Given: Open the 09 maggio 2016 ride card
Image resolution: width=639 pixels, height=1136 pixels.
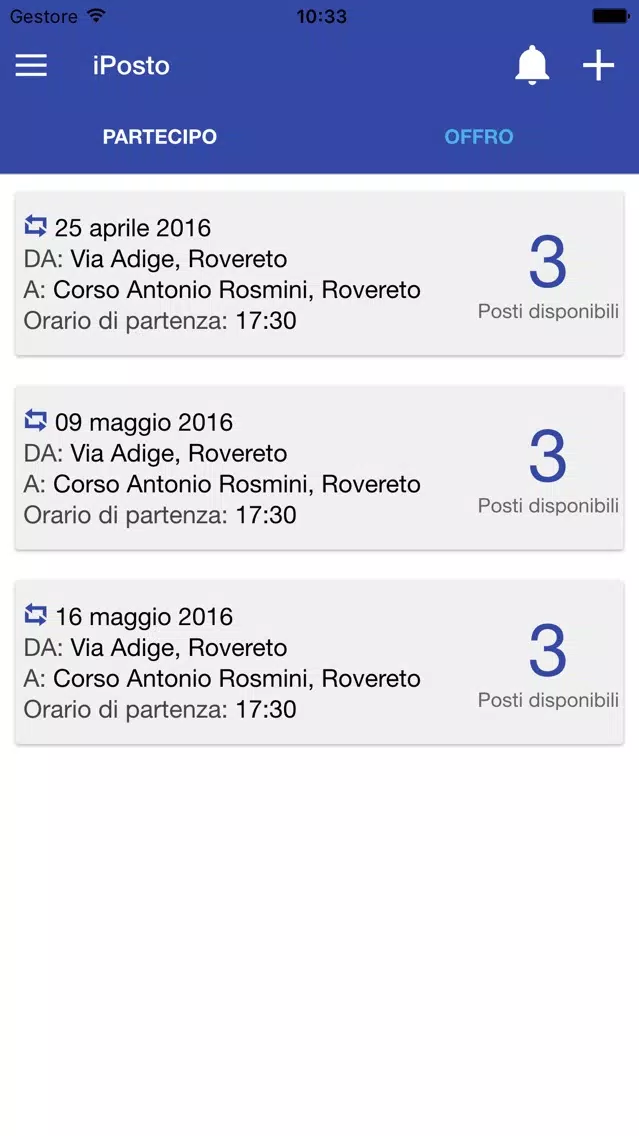Looking at the screenshot, I should [320, 468].
